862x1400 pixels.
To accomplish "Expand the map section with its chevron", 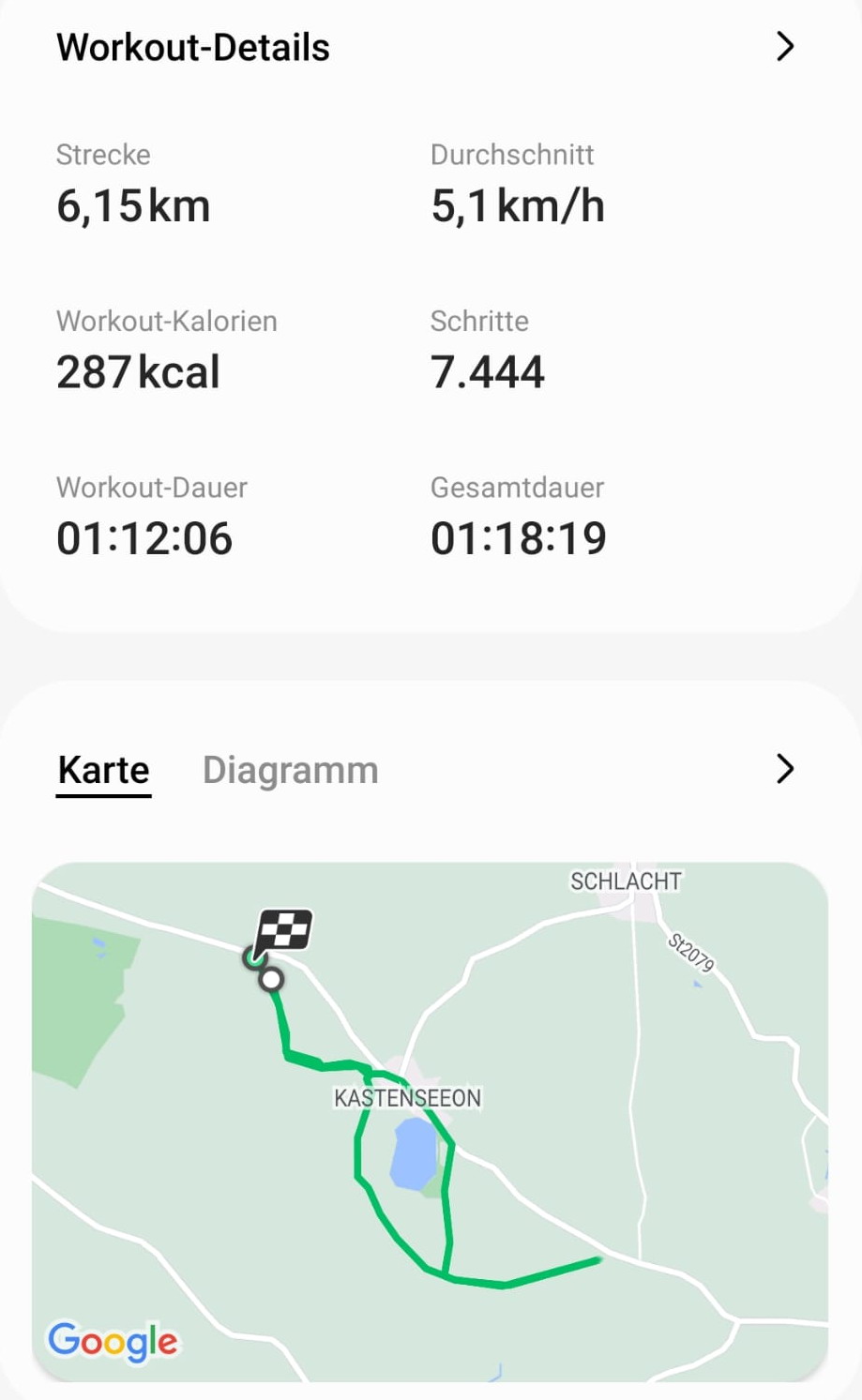I will [785, 769].
